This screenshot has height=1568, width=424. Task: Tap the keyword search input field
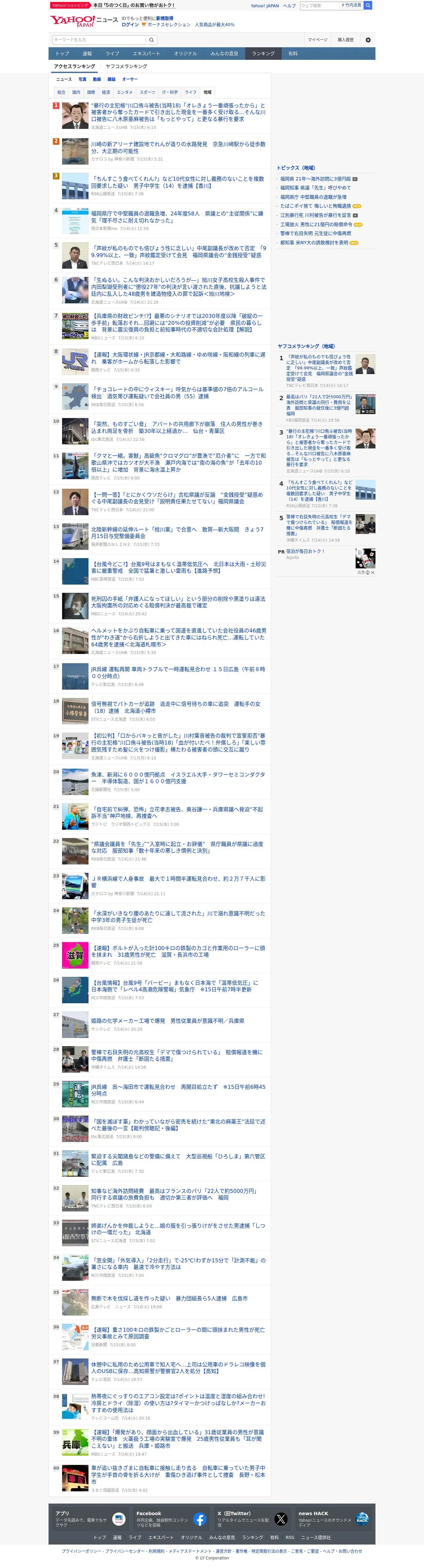pyautogui.click(x=99, y=40)
